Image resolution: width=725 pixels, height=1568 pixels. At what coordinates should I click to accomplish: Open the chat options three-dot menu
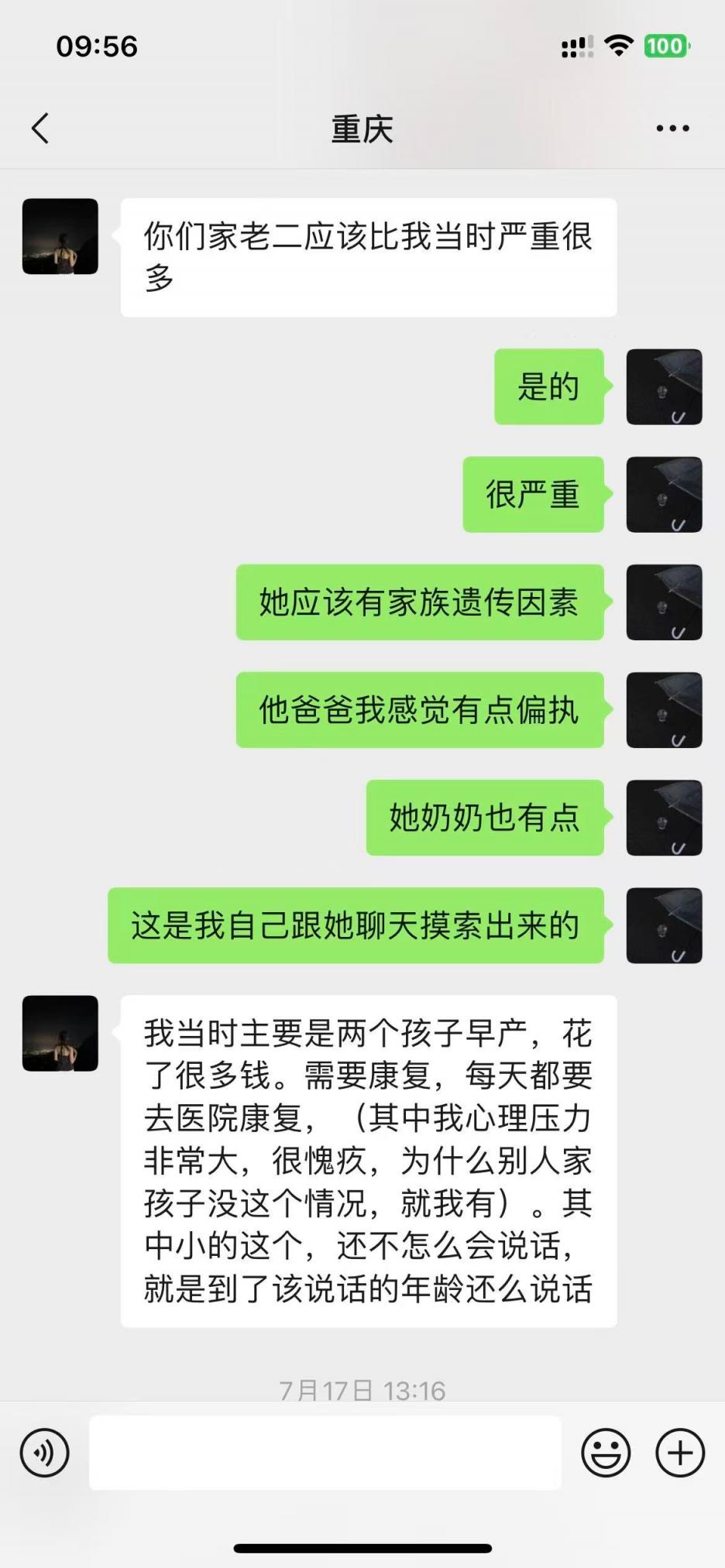[672, 129]
